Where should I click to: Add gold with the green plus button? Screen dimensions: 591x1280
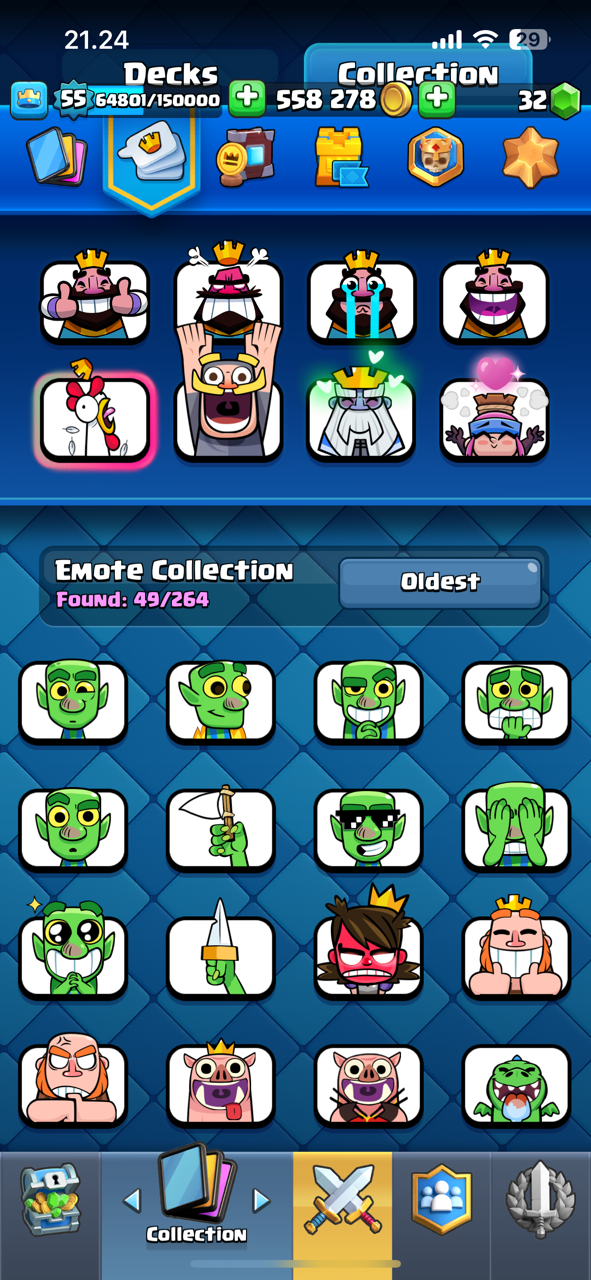247,99
